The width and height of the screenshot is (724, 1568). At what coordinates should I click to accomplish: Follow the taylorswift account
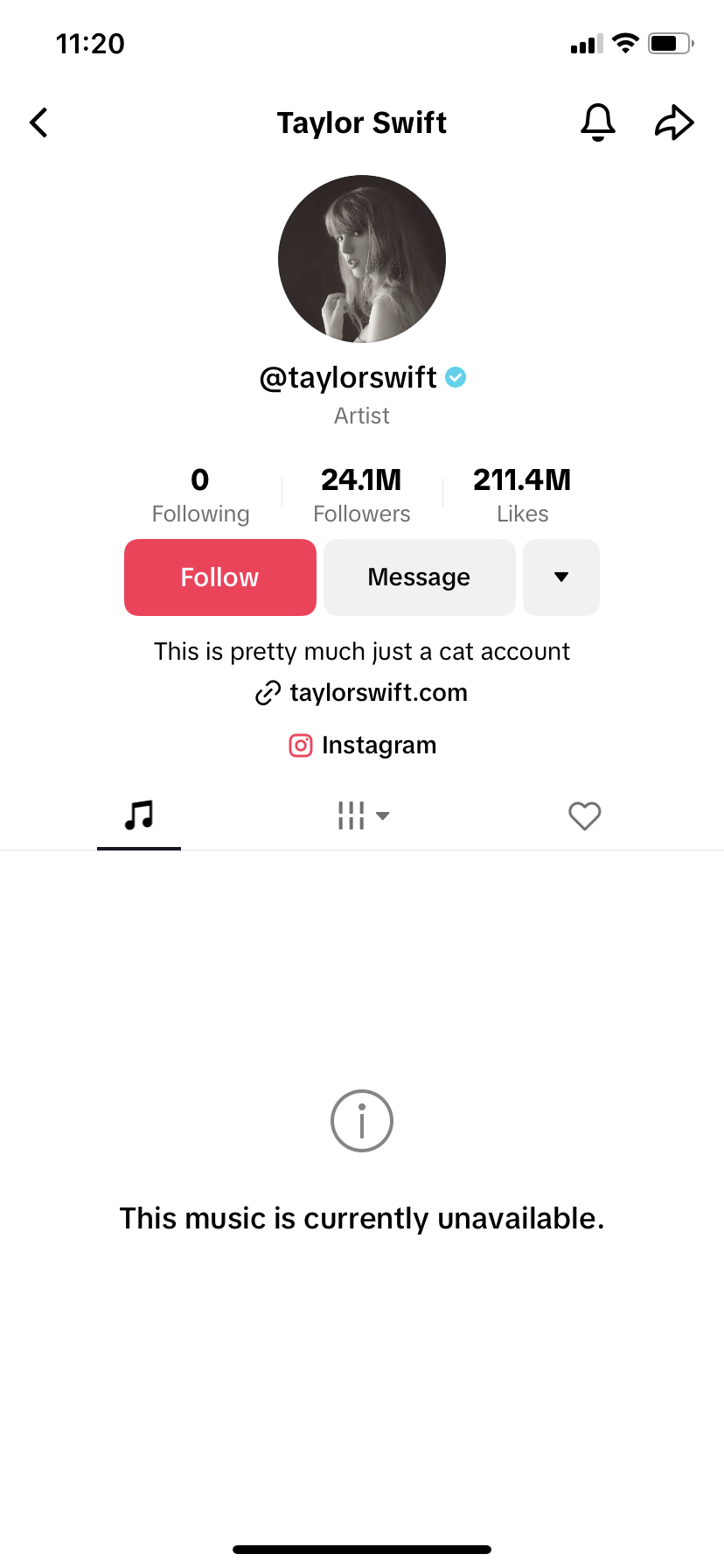220,577
